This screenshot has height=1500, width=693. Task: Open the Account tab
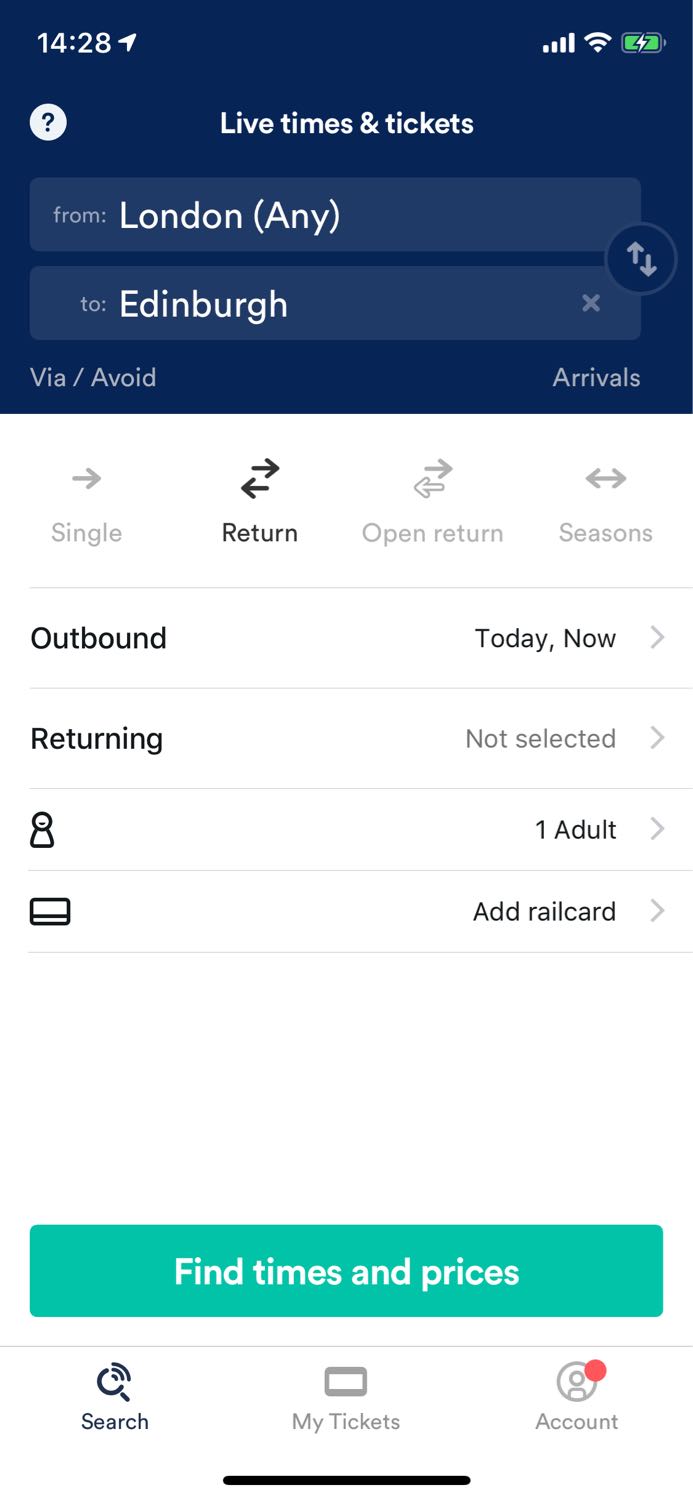[x=577, y=1397]
